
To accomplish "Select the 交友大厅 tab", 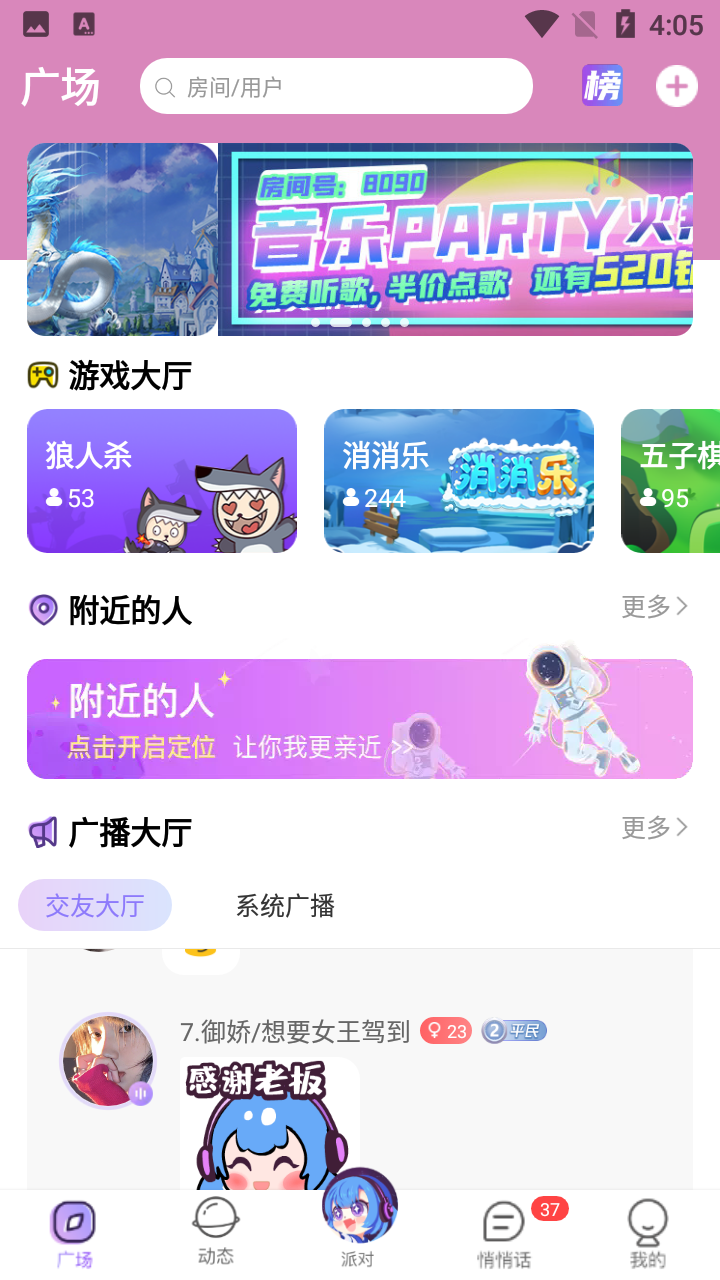I will pyautogui.click(x=95, y=906).
